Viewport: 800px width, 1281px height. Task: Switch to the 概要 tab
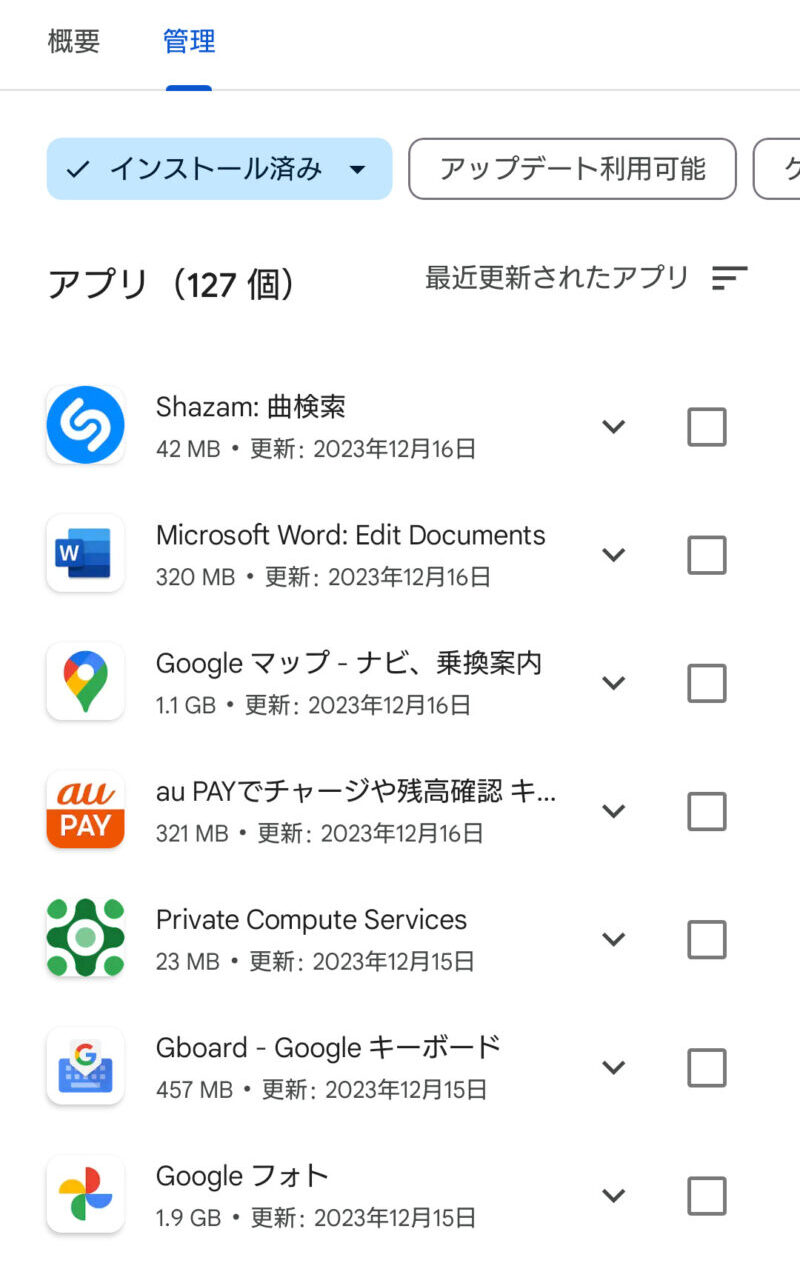74,42
